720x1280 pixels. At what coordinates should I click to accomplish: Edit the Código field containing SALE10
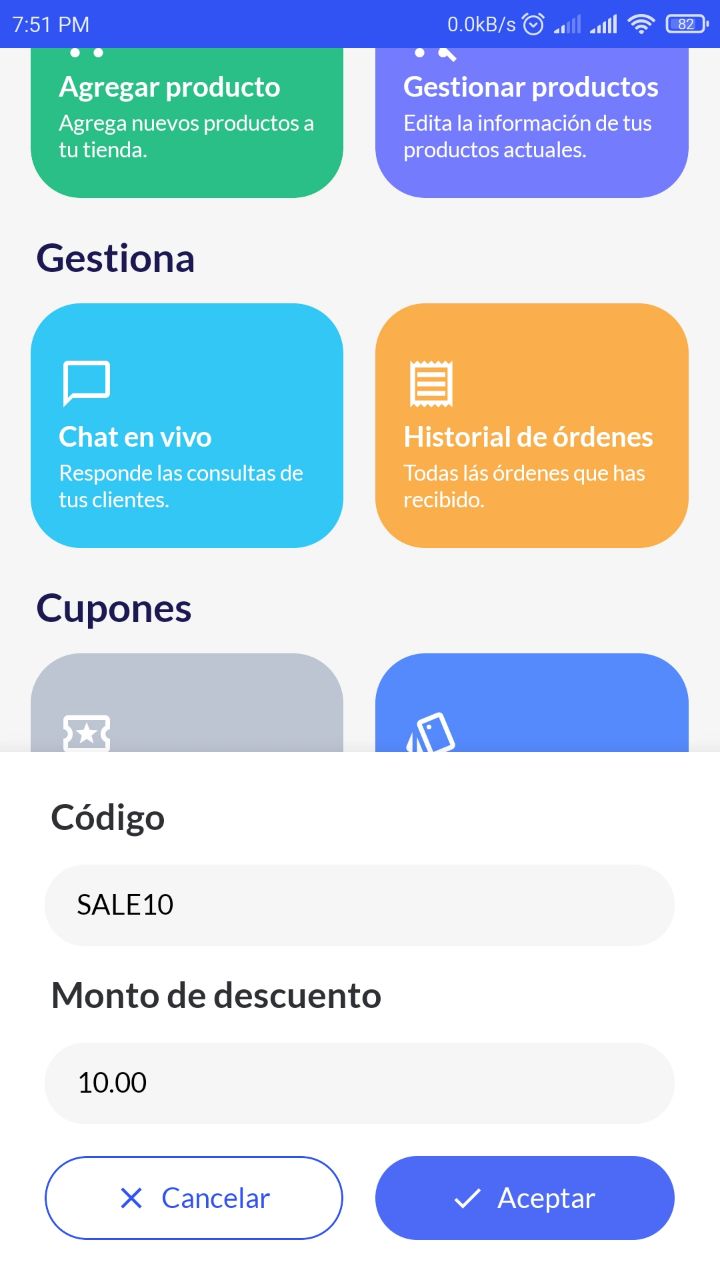click(360, 905)
